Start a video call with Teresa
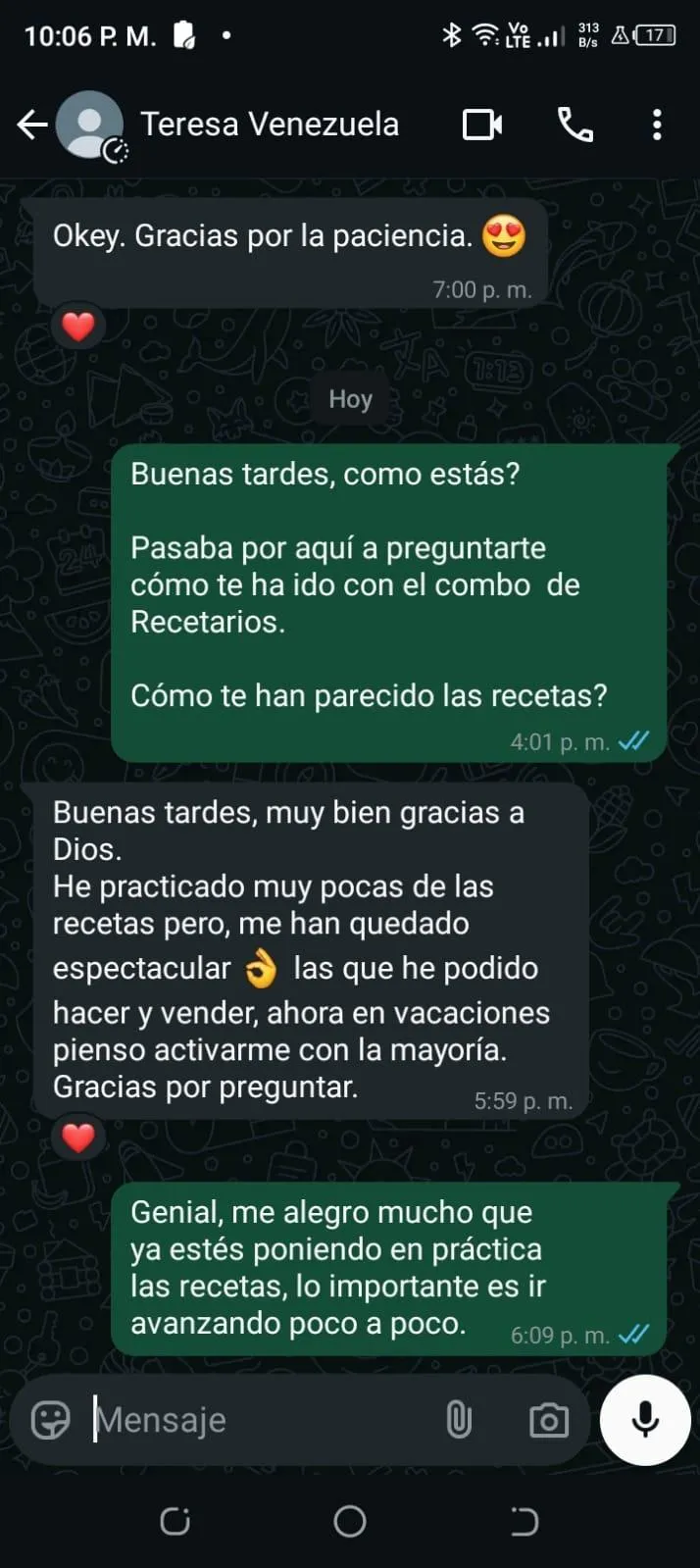The image size is (700, 1568). point(482,125)
